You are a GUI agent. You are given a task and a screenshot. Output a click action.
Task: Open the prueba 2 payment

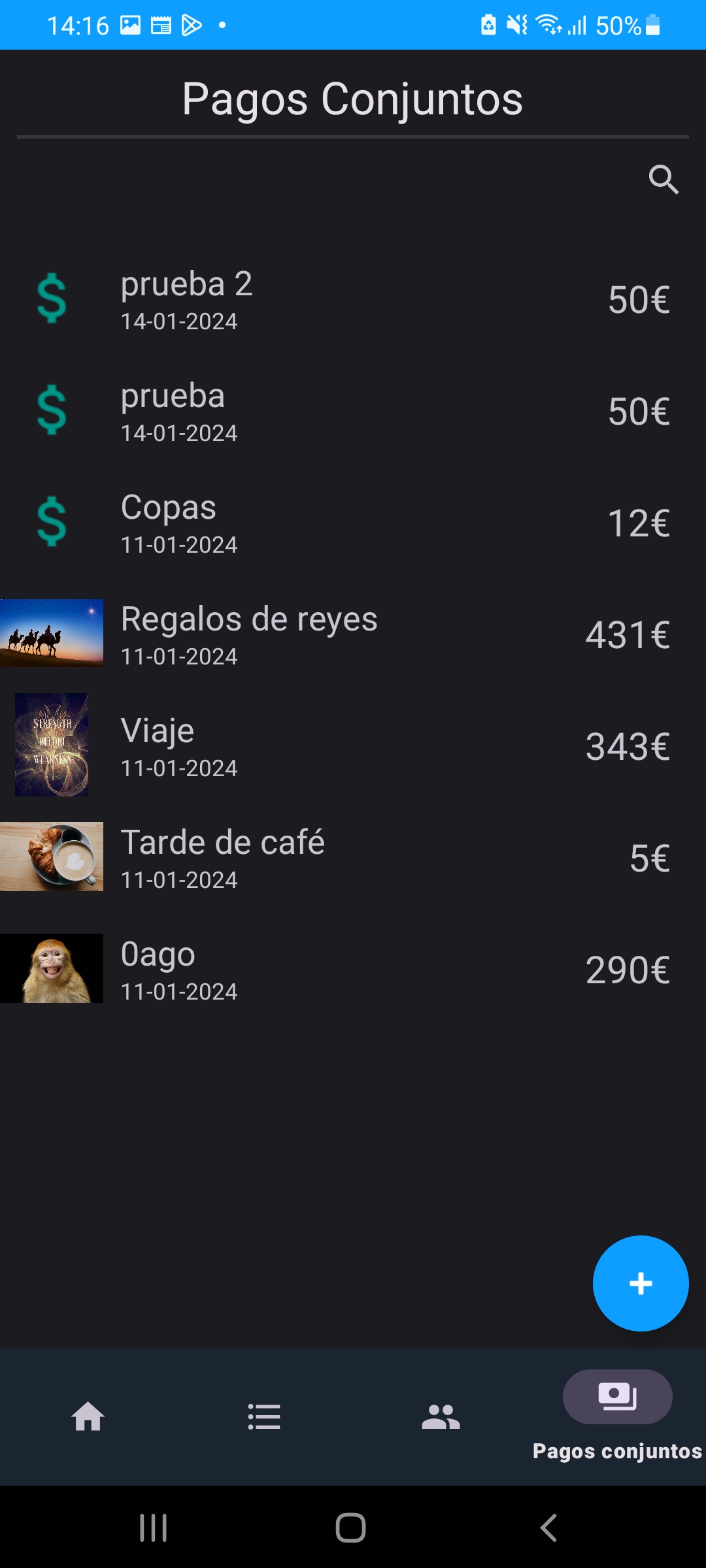tap(353, 301)
